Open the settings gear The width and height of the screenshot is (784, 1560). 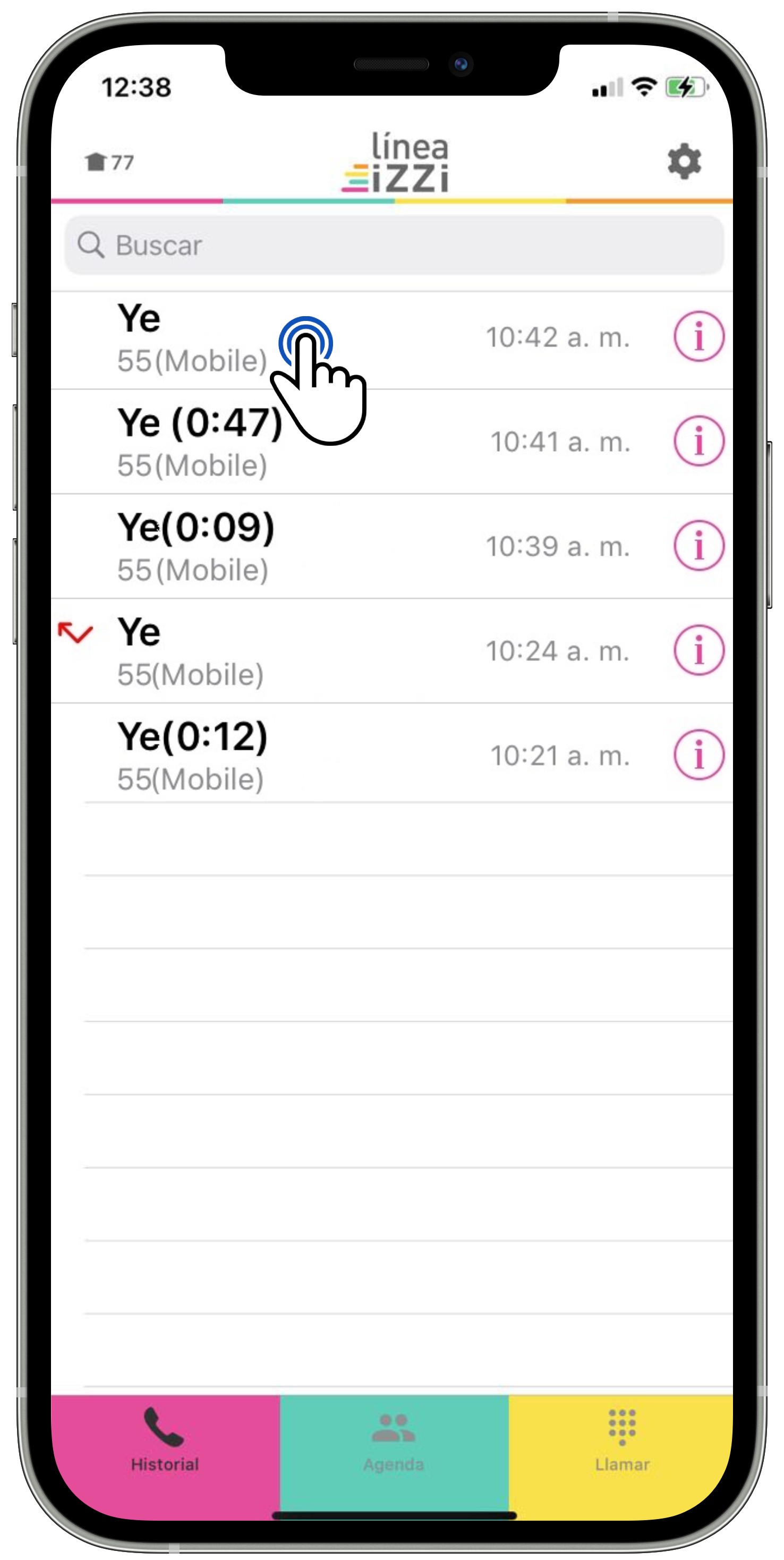[x=684, y=162]
